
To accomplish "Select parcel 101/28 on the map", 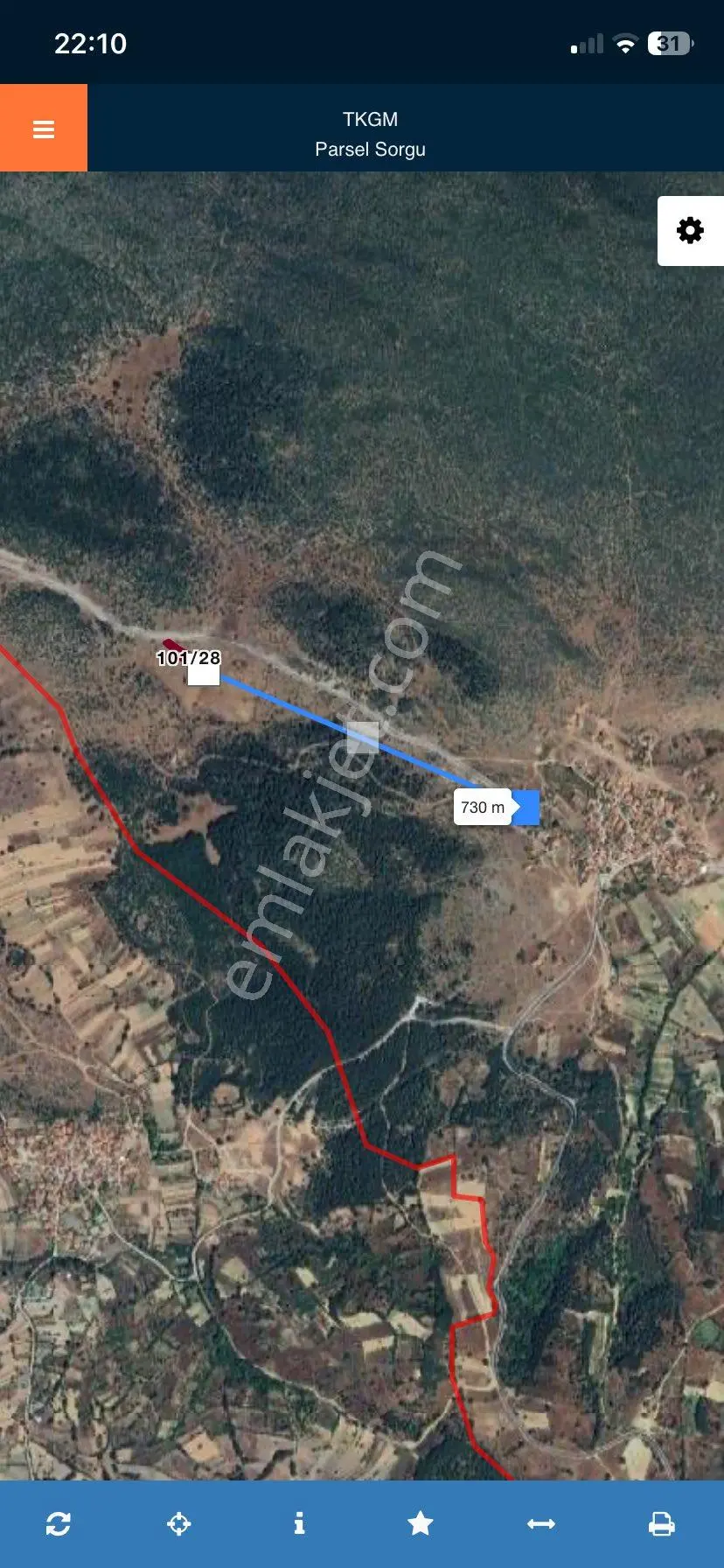I will (x=188, y=658).
